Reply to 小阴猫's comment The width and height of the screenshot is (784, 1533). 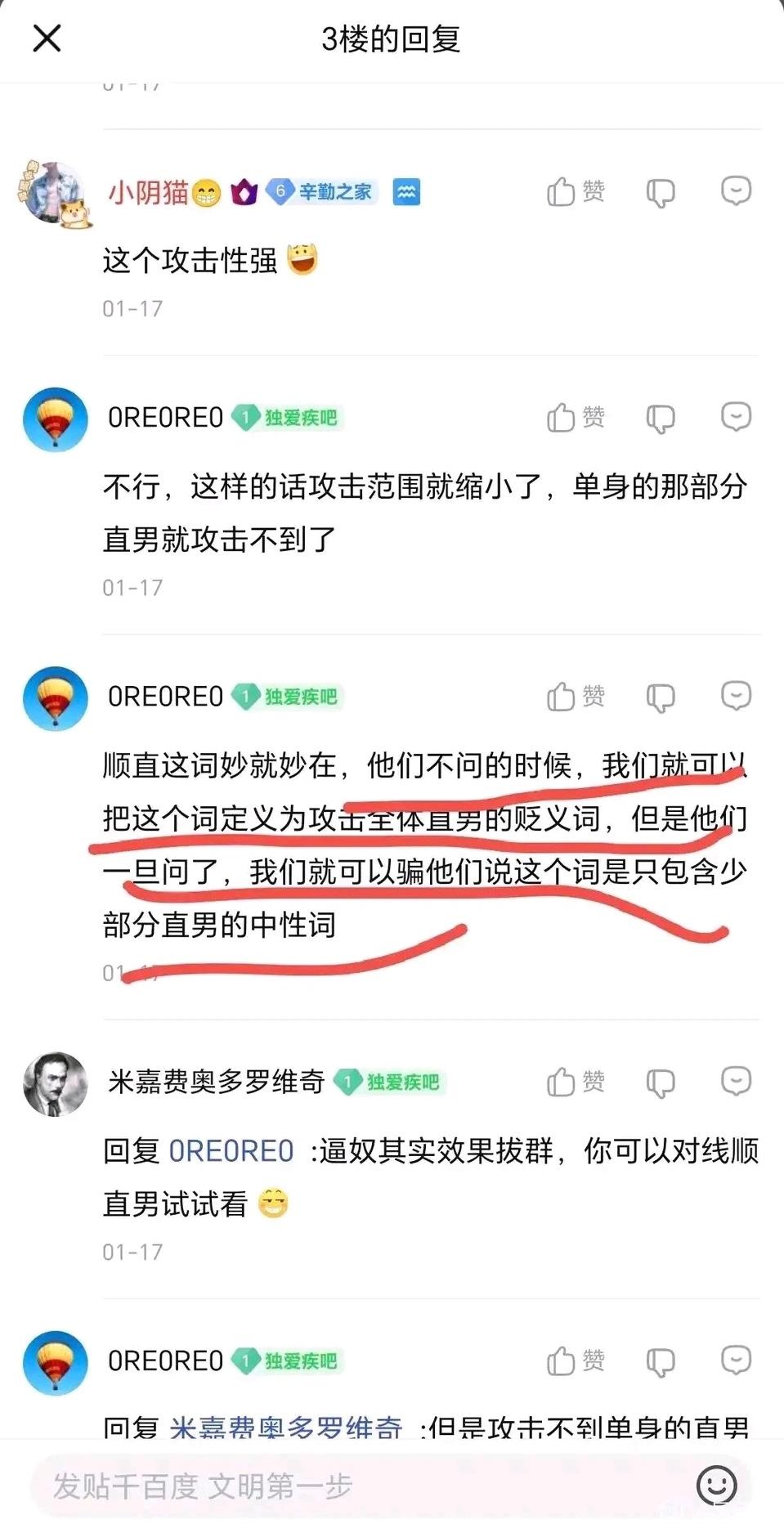(736, 191)
